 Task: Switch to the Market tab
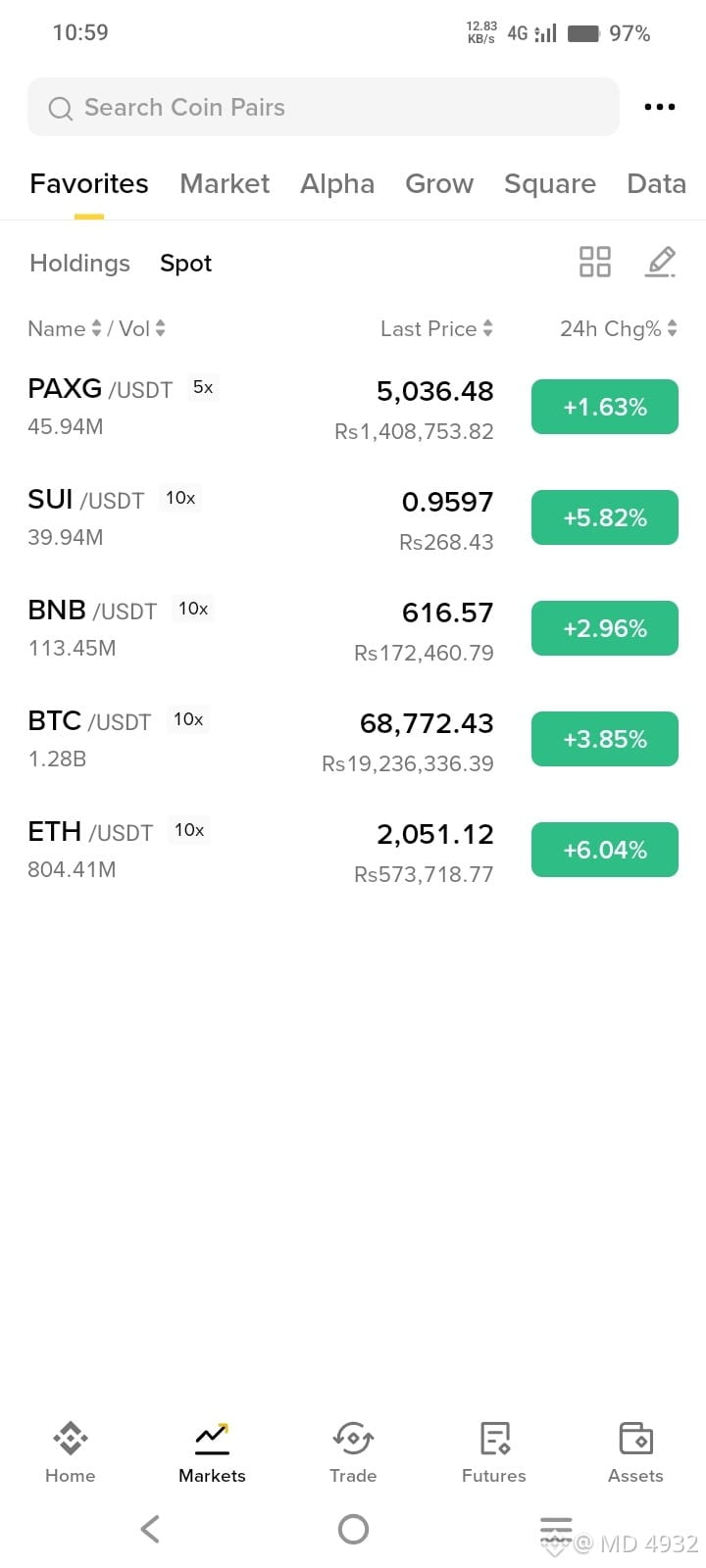225,183
